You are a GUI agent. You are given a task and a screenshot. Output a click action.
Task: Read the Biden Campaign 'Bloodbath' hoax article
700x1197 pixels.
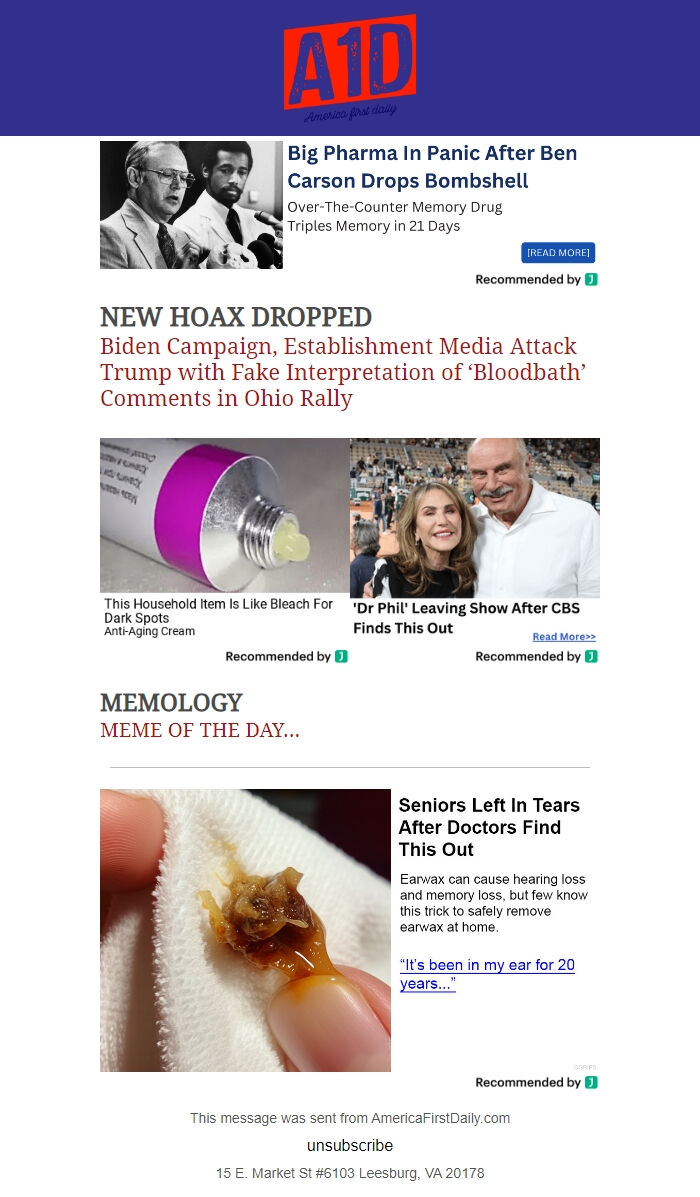click(342, 372)
